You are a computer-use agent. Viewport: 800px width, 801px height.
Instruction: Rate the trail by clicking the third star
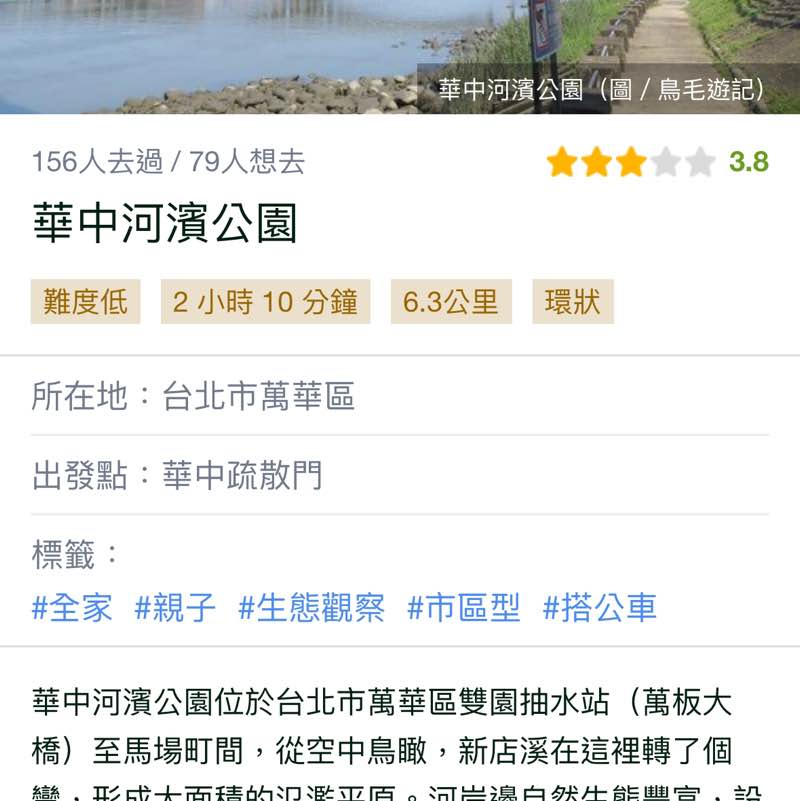[x=630, y=160]
